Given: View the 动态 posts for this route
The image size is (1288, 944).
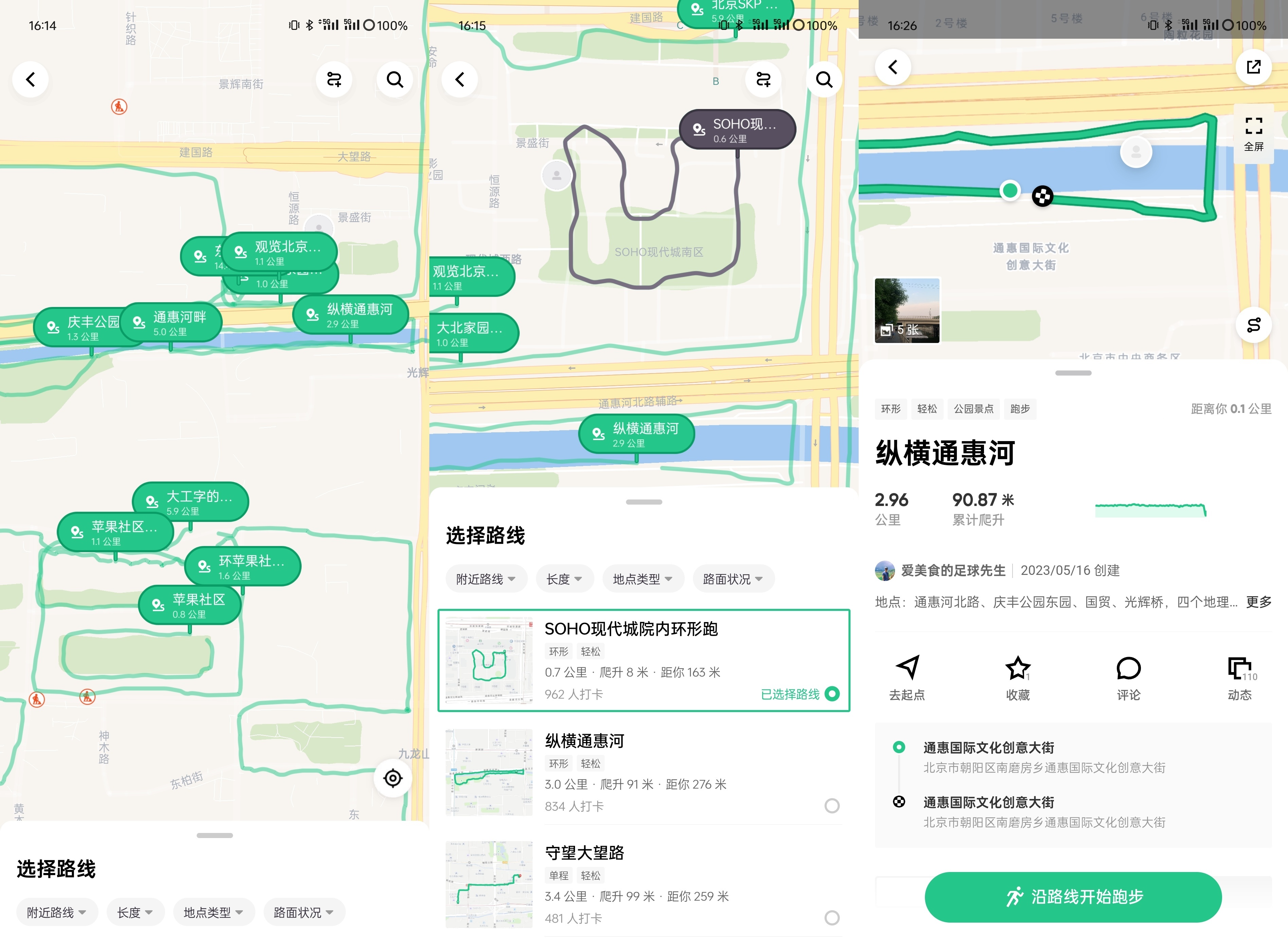Looking at the screenshot, I should tap(1239, 678).
